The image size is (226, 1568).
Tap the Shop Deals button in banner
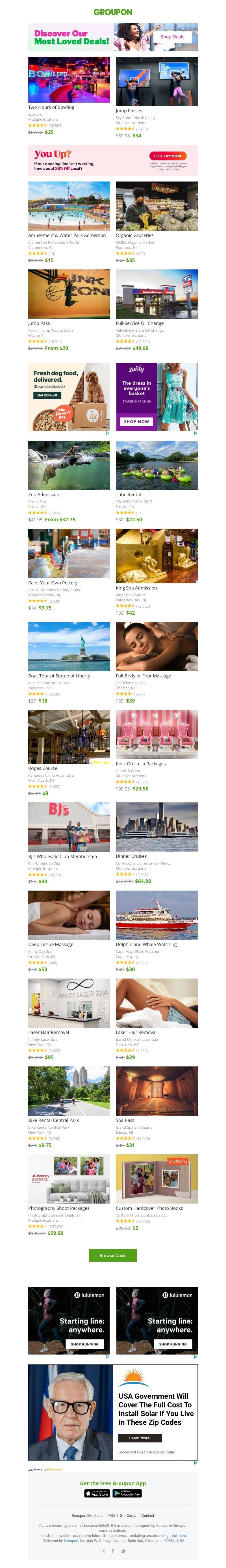tap(172, 36)
